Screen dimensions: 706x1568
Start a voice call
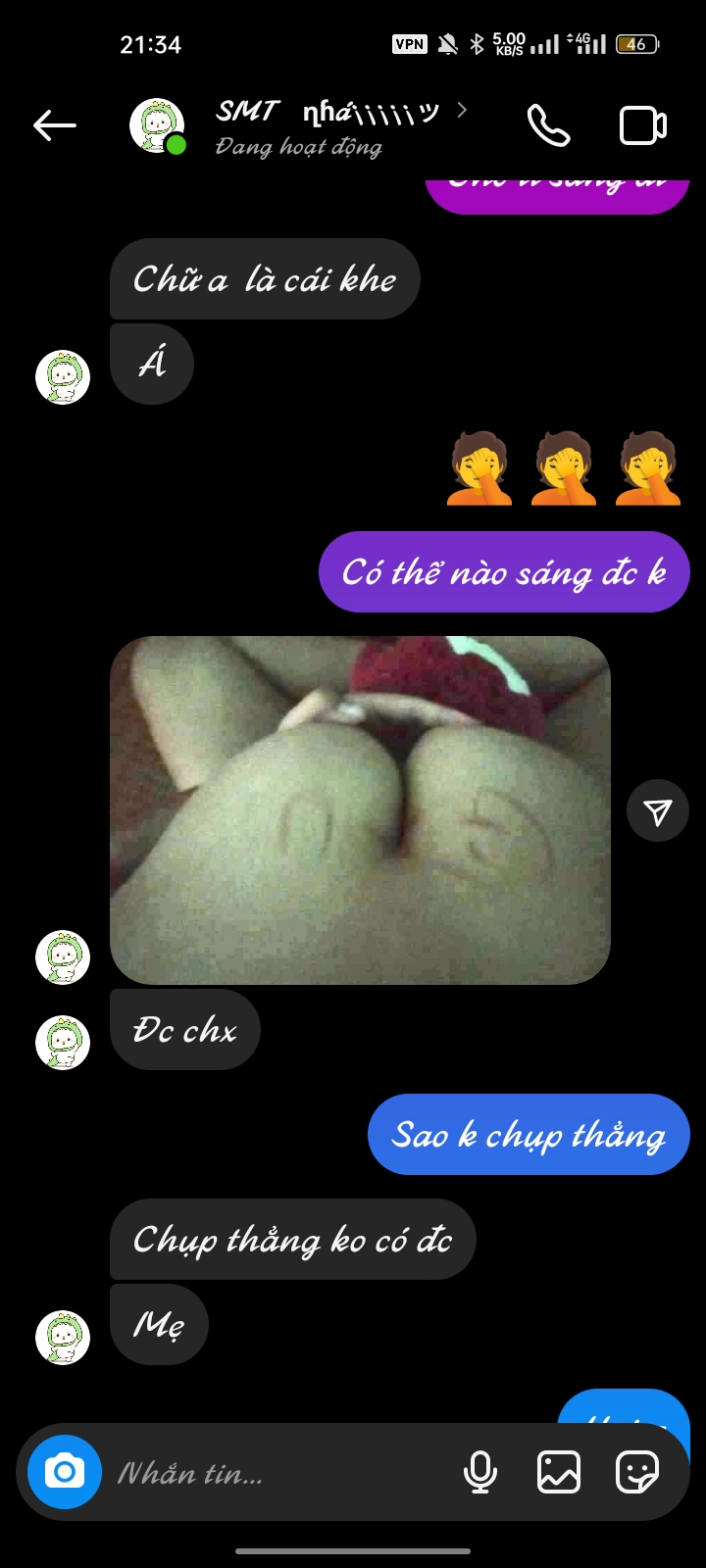tap(548, 125)
